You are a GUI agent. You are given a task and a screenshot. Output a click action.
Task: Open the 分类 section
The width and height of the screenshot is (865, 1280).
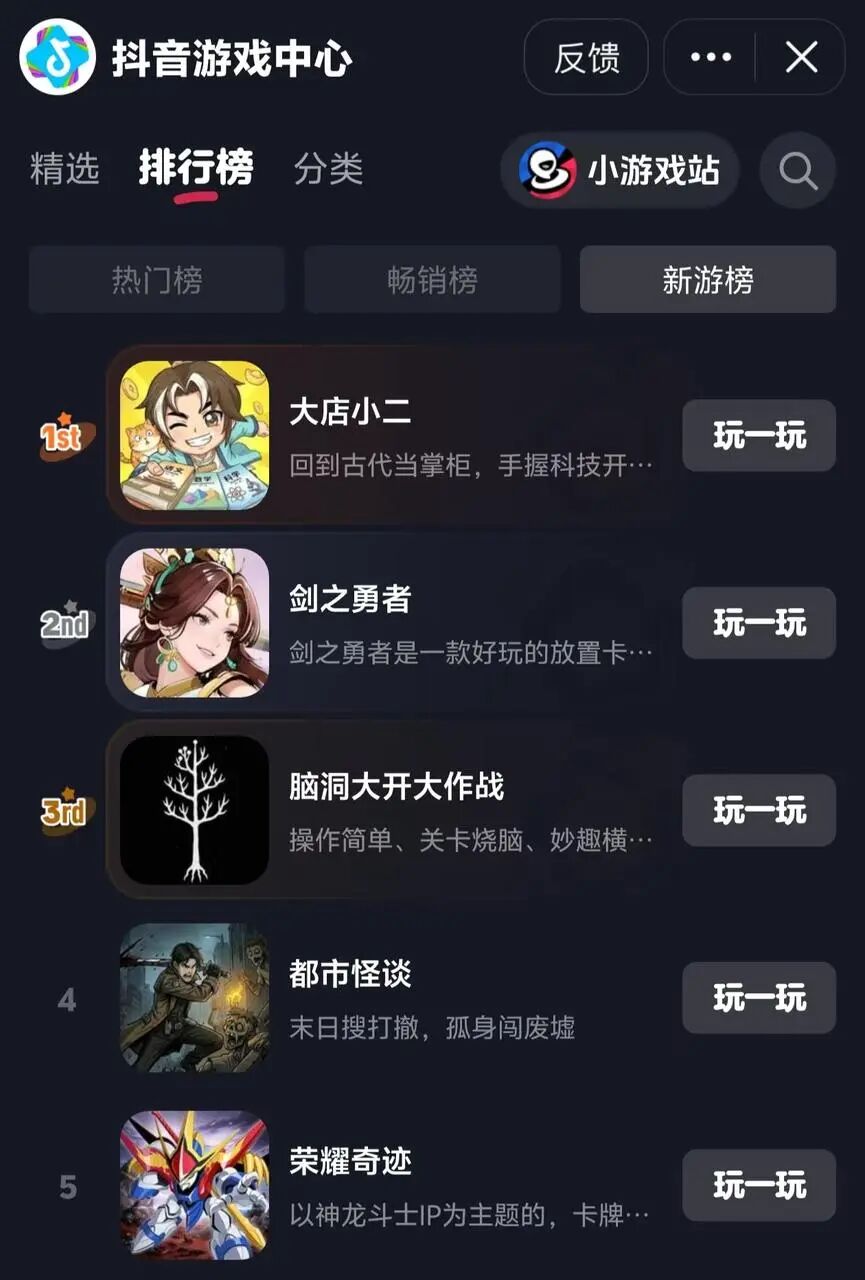point(327,170)
